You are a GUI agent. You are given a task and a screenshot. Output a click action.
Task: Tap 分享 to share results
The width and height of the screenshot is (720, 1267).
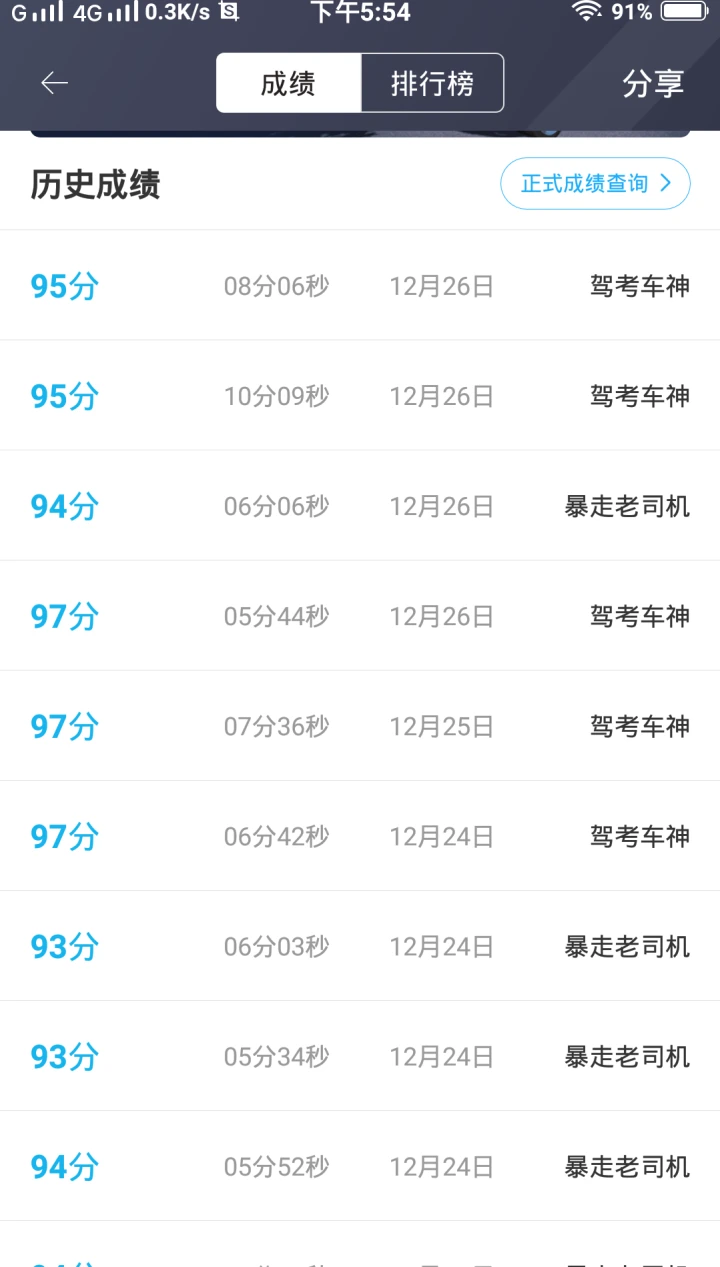(x=653, y=83)
